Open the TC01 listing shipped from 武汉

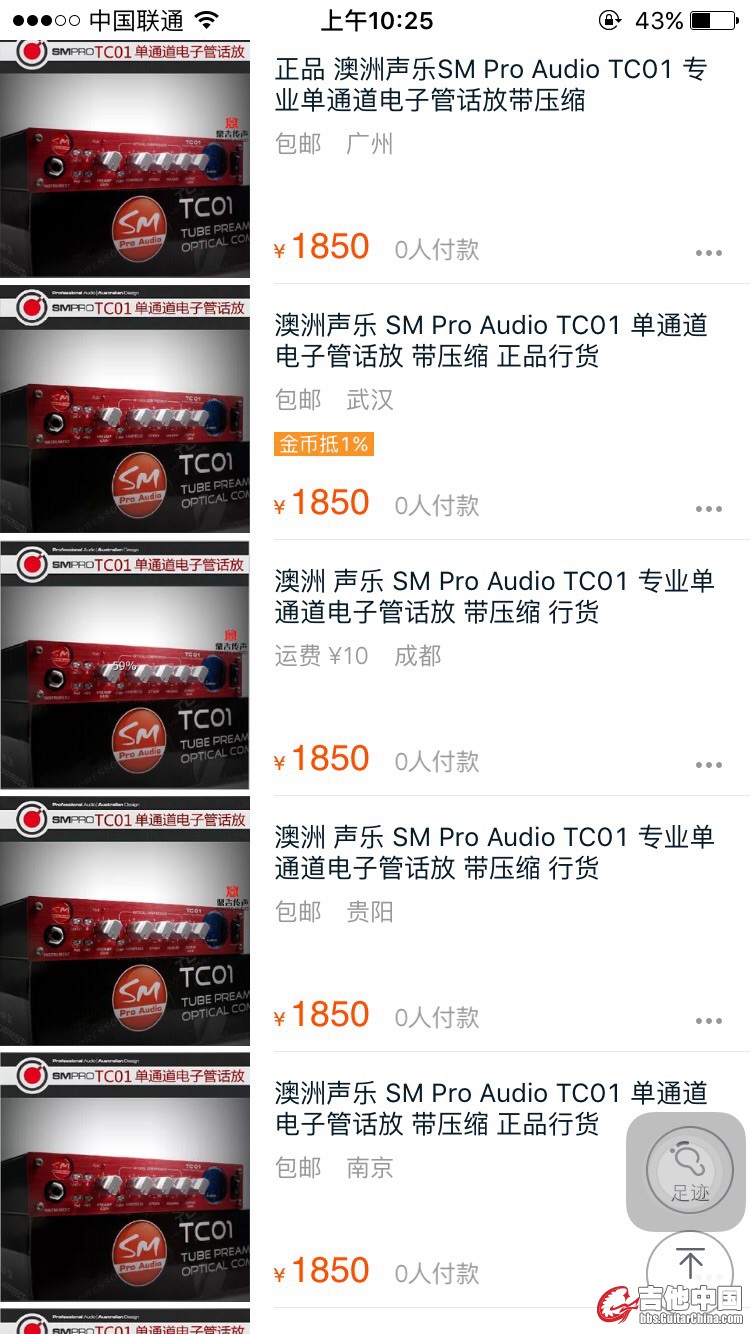[x=490, y=341]
